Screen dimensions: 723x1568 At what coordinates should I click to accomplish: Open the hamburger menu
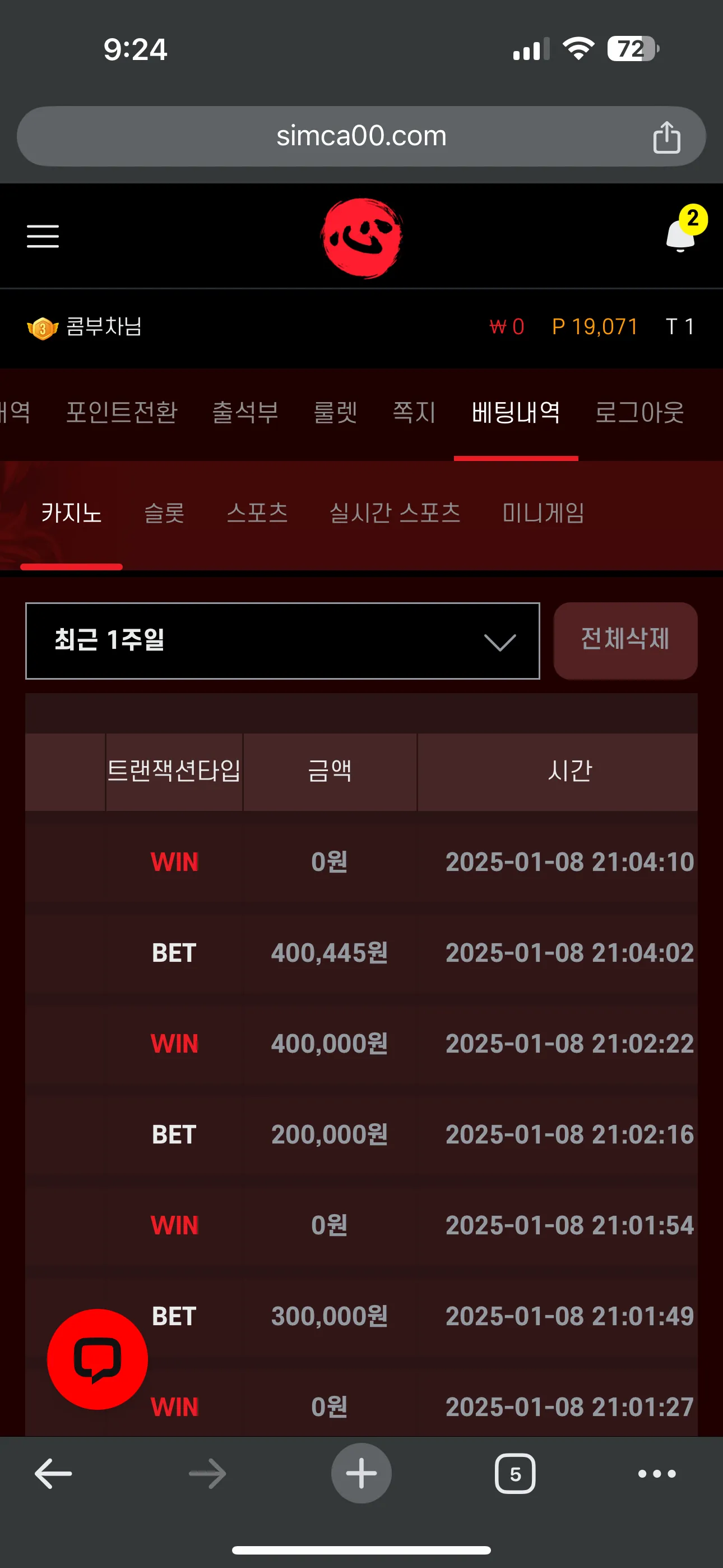43,236
